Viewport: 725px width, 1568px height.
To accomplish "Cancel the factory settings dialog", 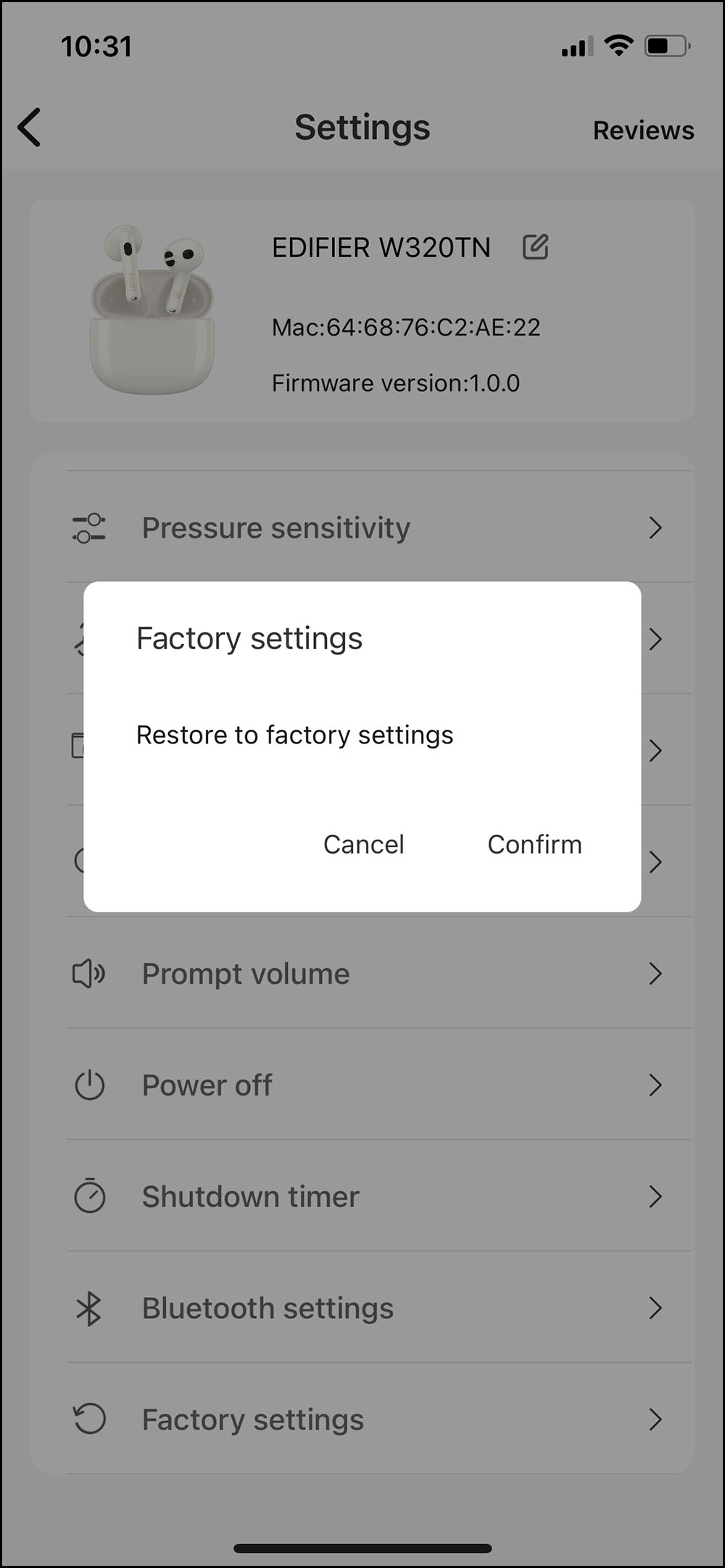I will click(363, 844).
